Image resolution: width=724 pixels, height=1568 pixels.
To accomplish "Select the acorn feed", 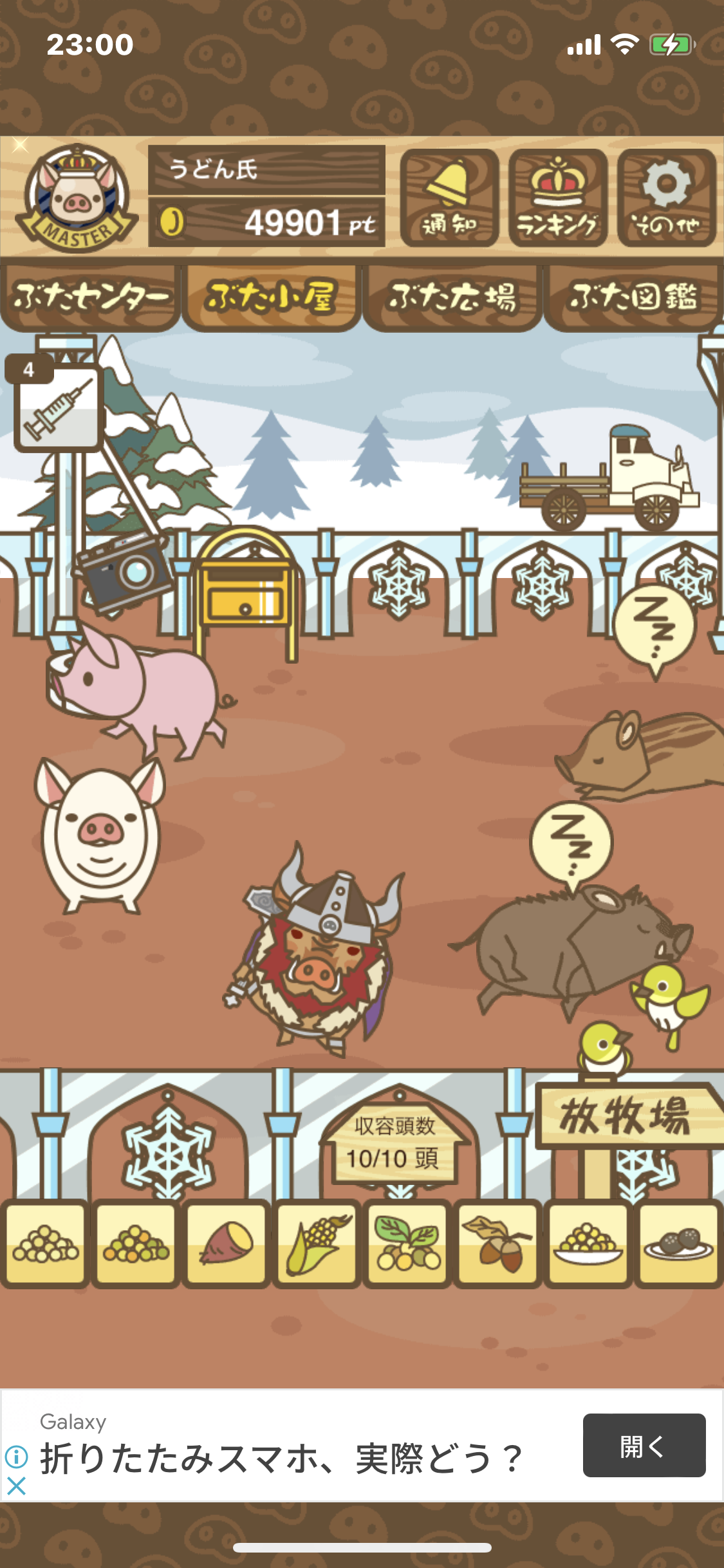I will point(498,1243).
